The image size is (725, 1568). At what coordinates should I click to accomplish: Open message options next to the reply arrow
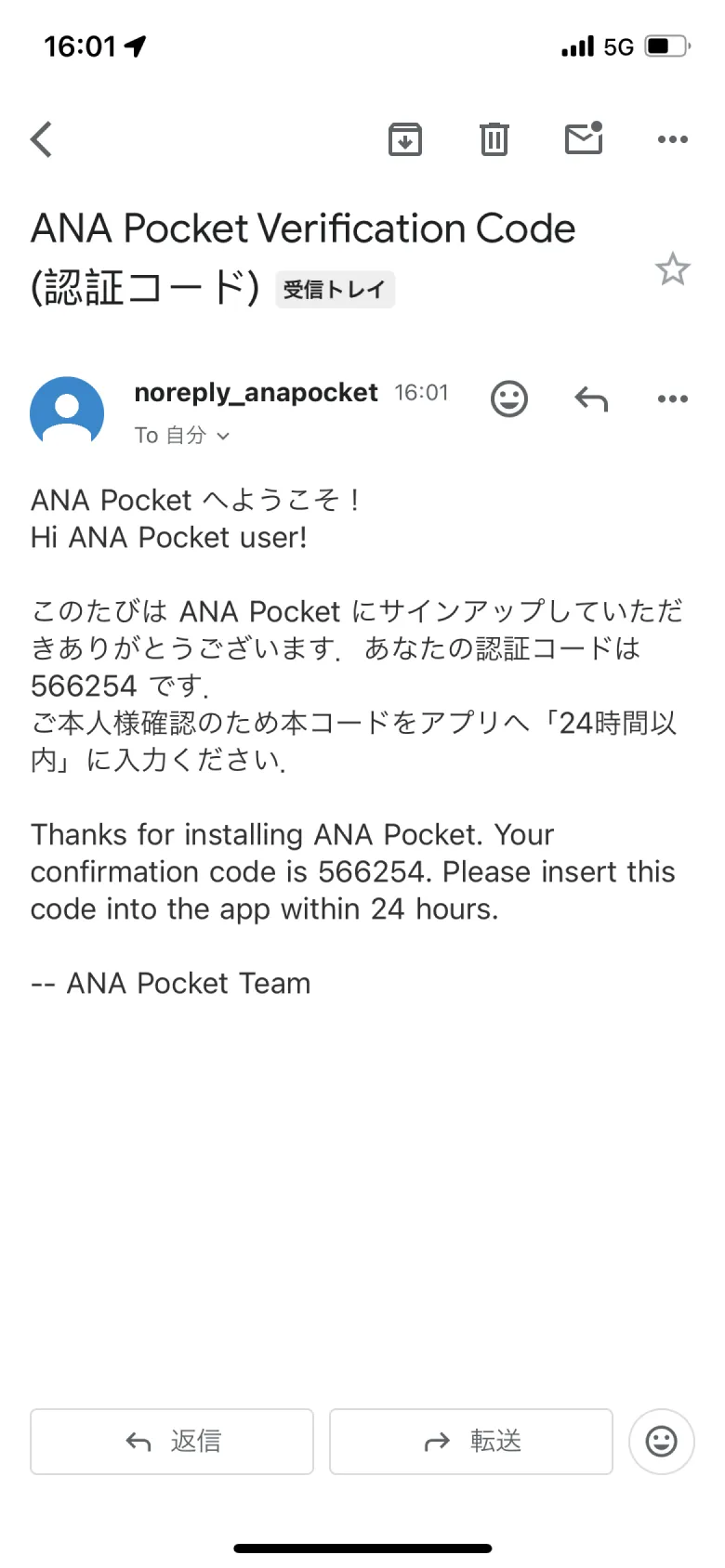click(x=672, y=399)
